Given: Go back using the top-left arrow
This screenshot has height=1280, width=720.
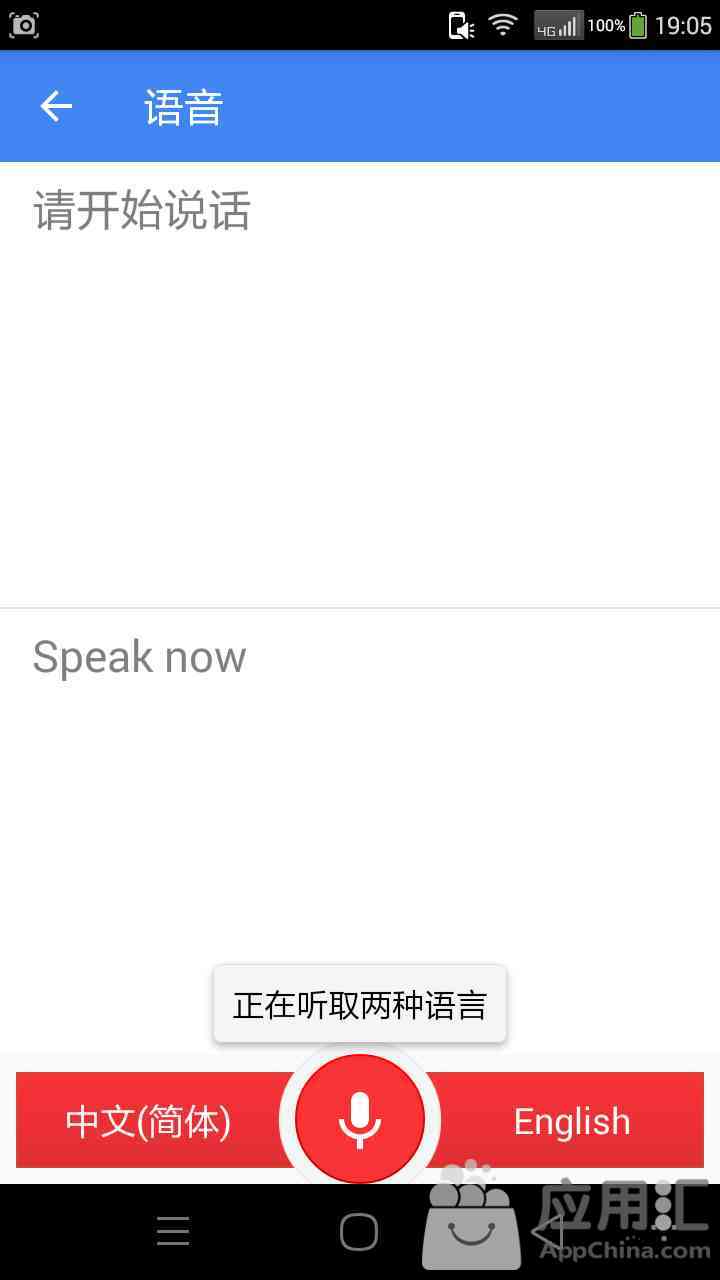Looking at the screenshot, I should point(56,106).
